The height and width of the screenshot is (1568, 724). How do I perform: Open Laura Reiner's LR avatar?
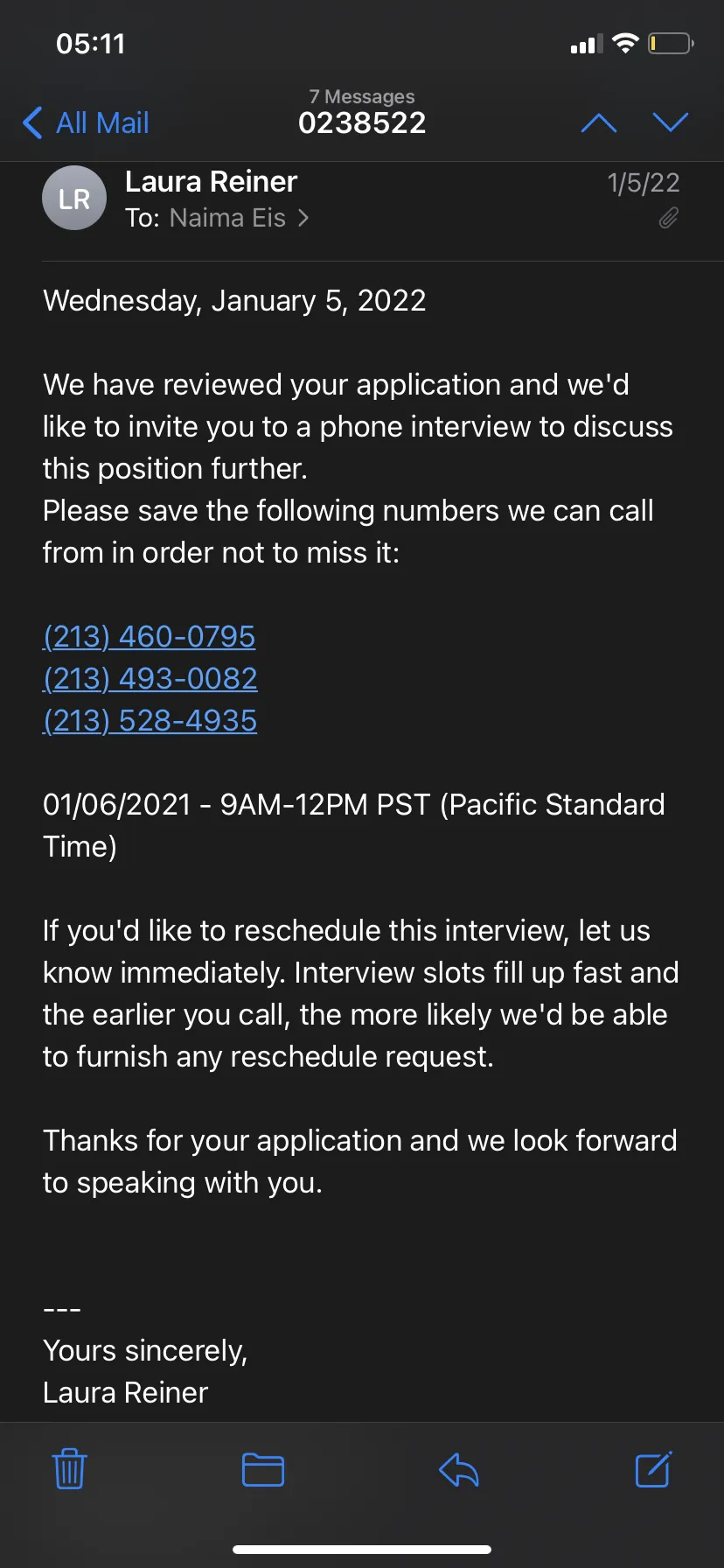pyautogui.click(x=74, y=199)
